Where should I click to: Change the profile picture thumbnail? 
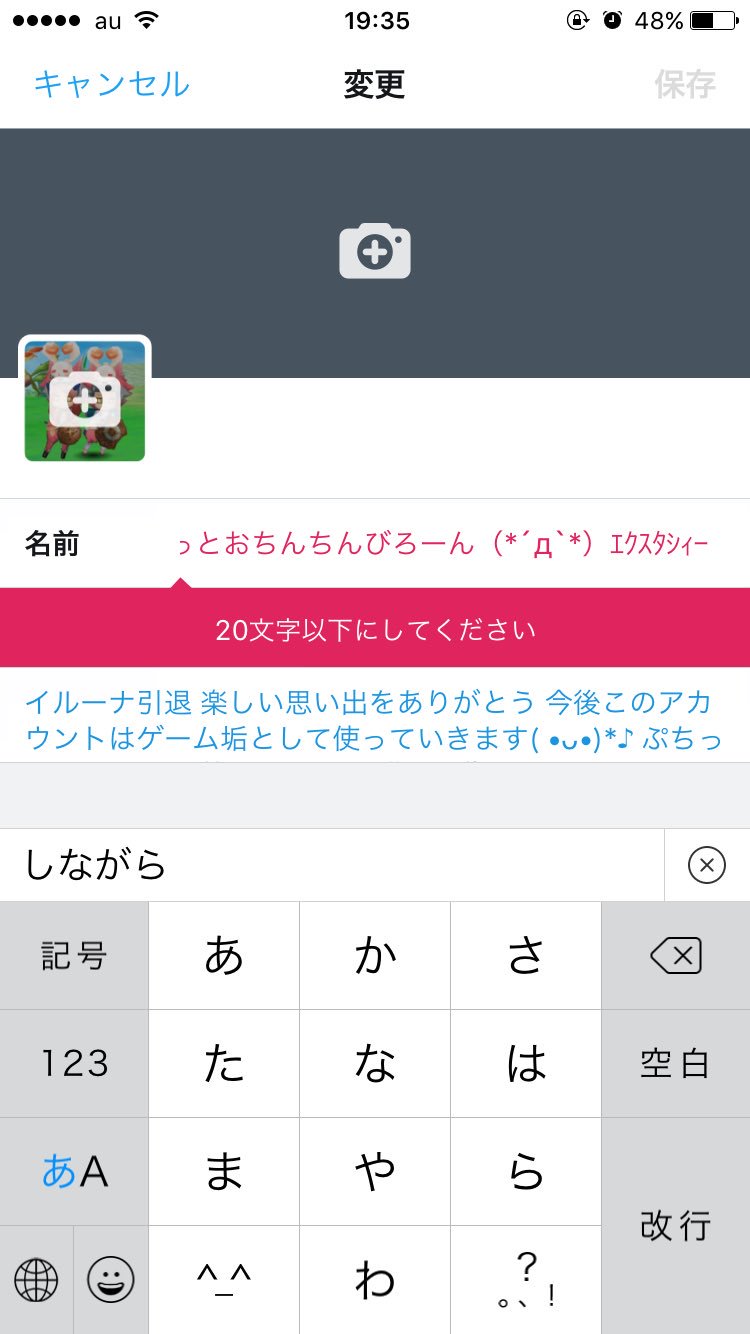pos(85,401)
